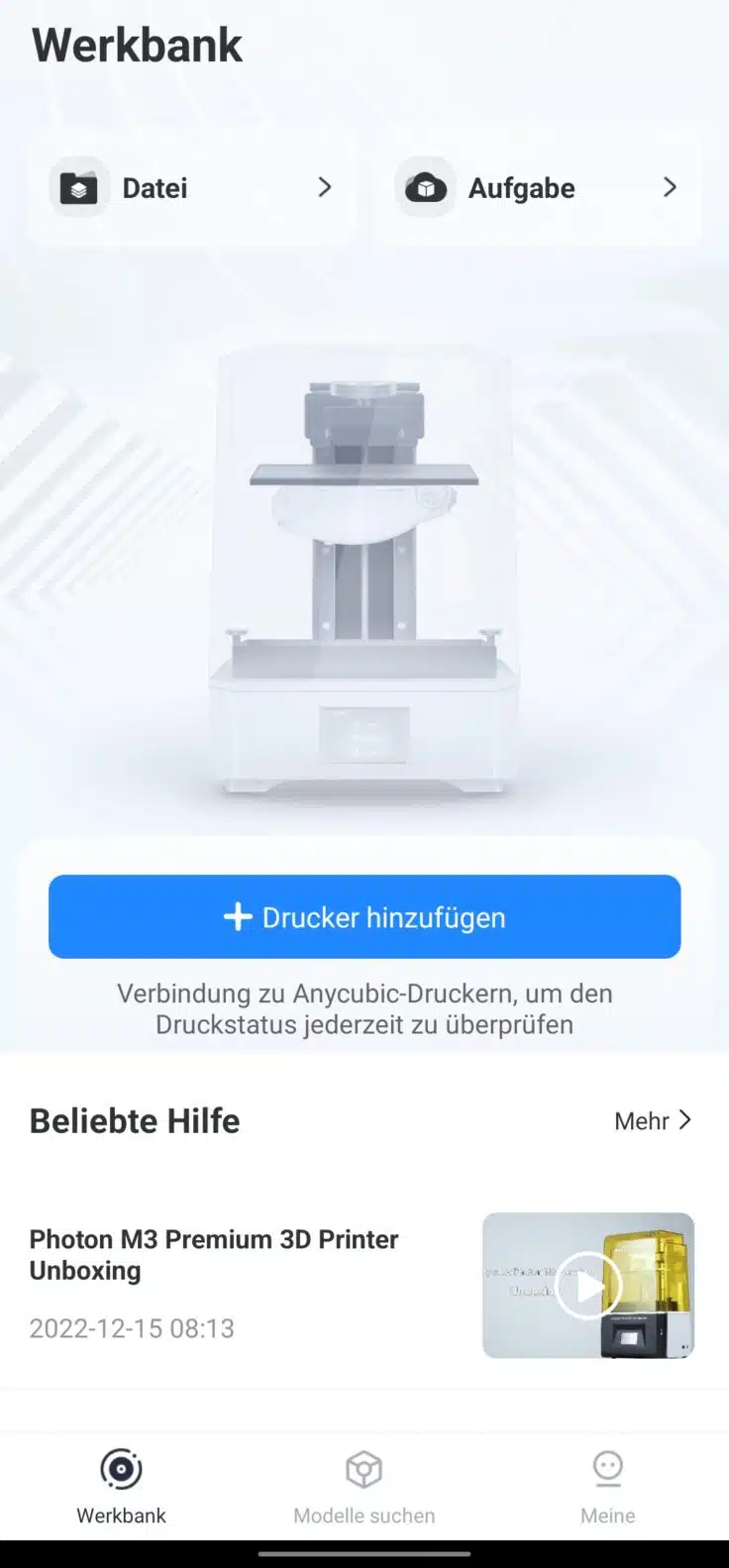
Task: Open the Mehr chevron in Beliebte Hilfe
Action: 685,1120
